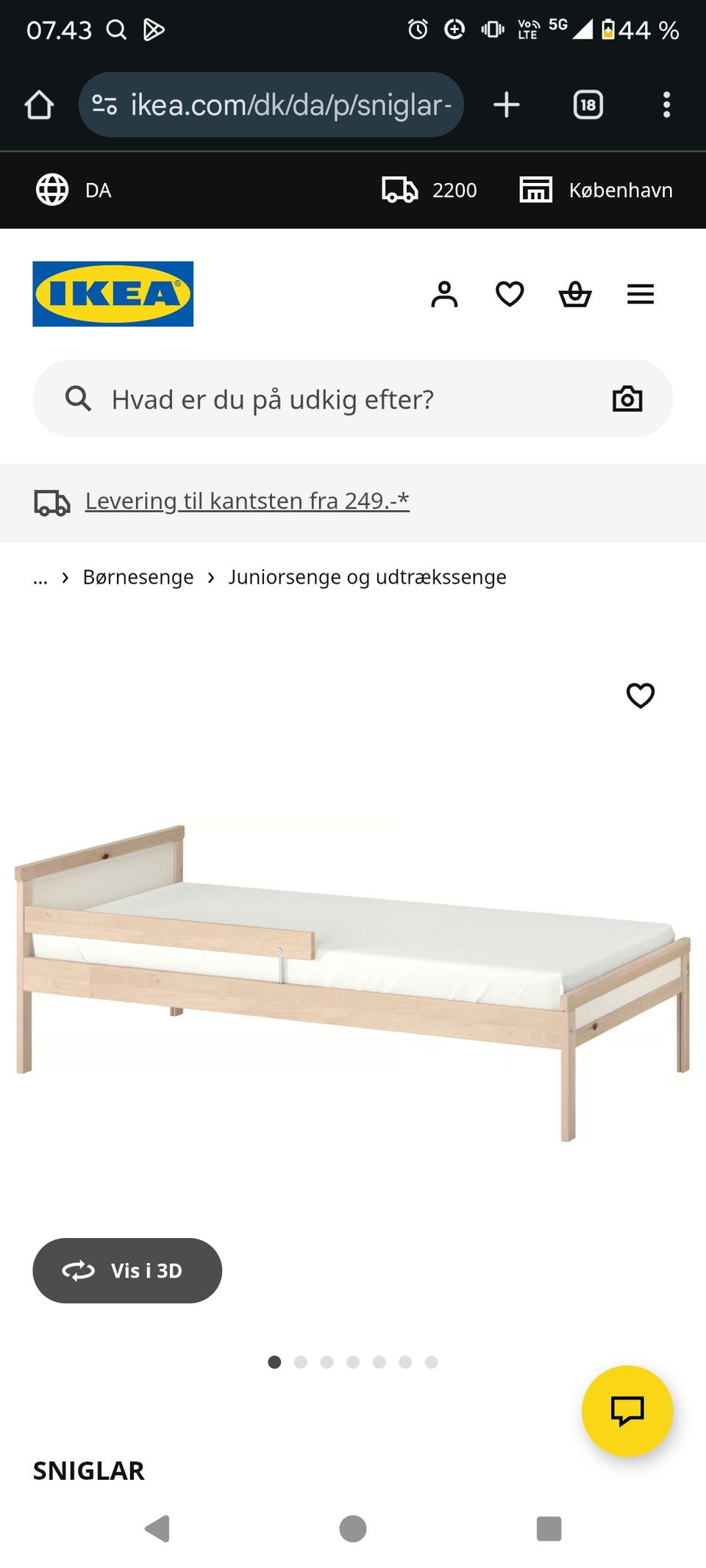Open the IKEA account profile icon

click(x=444, y=294)
